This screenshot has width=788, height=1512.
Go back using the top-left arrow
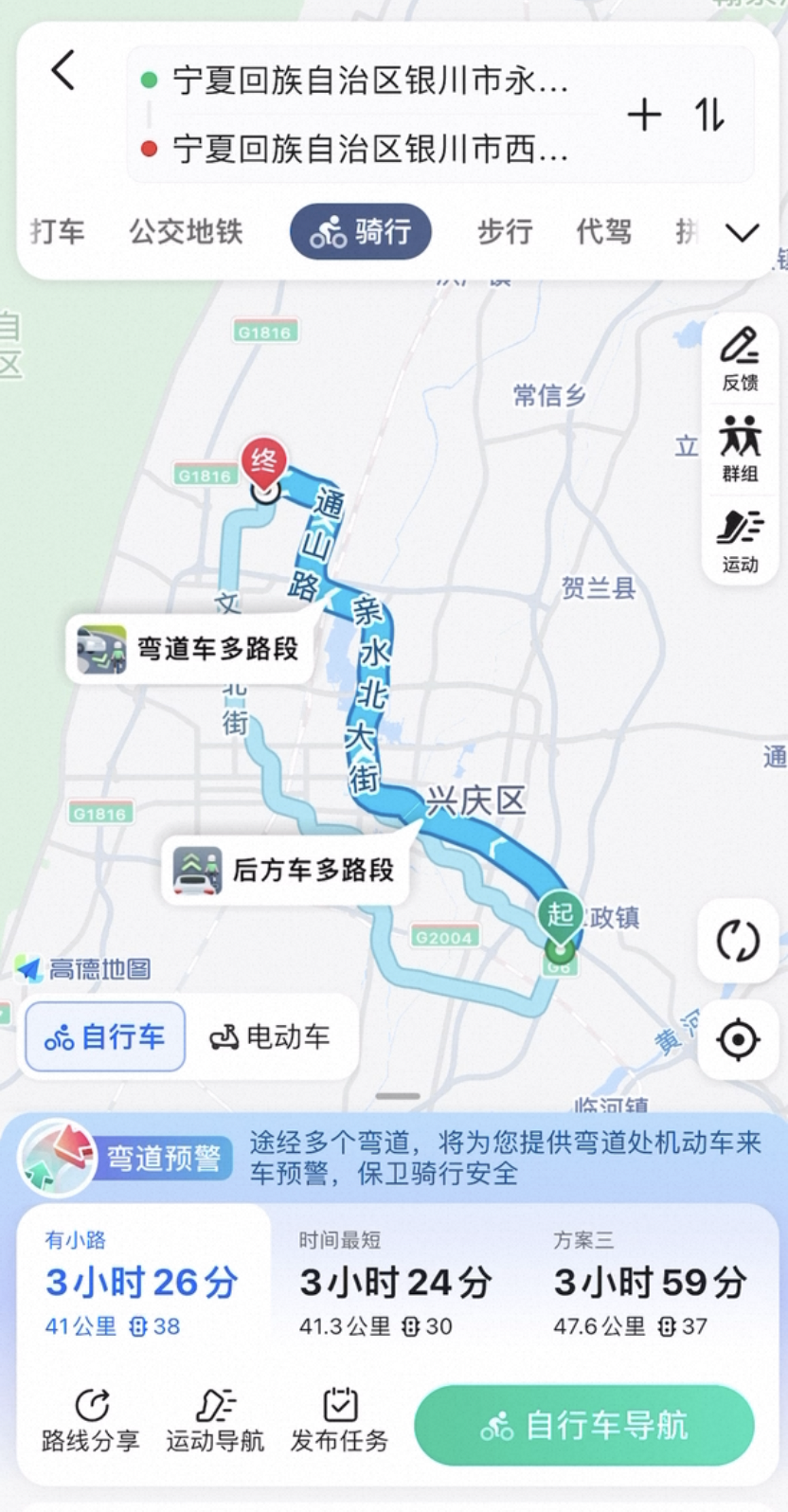coord(63,71)
